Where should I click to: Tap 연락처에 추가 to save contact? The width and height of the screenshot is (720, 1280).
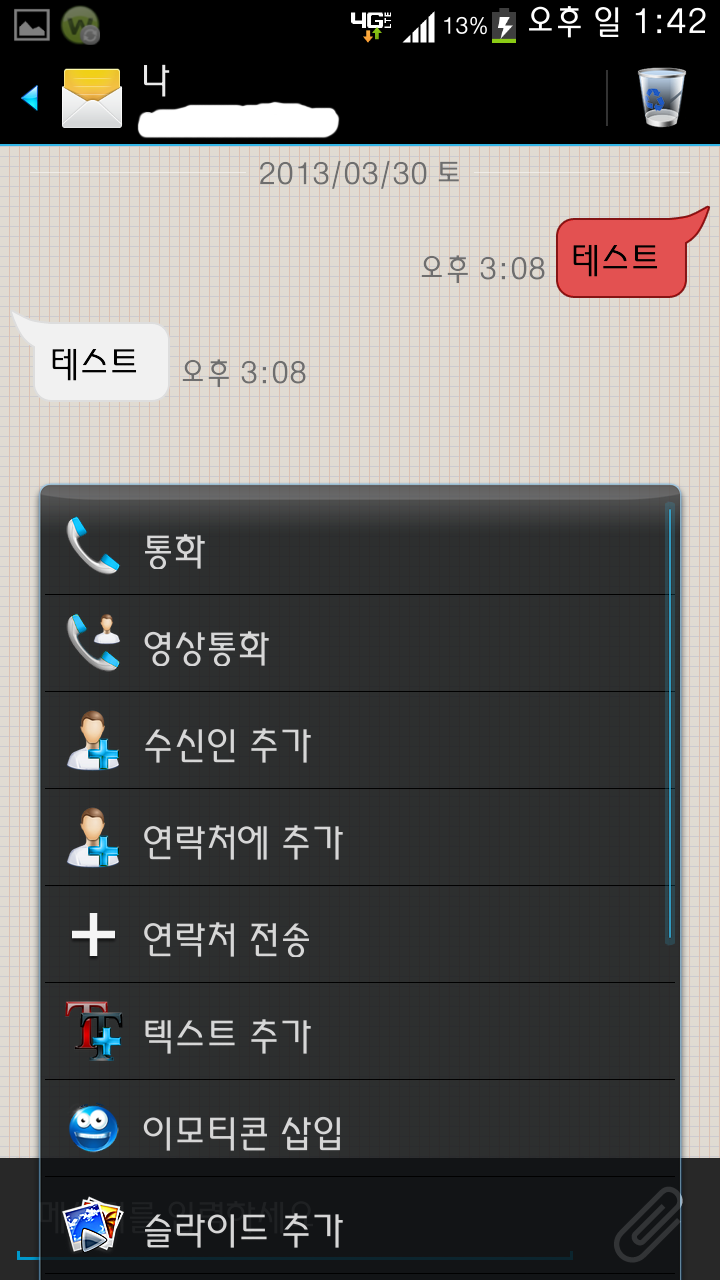[360, 839]
